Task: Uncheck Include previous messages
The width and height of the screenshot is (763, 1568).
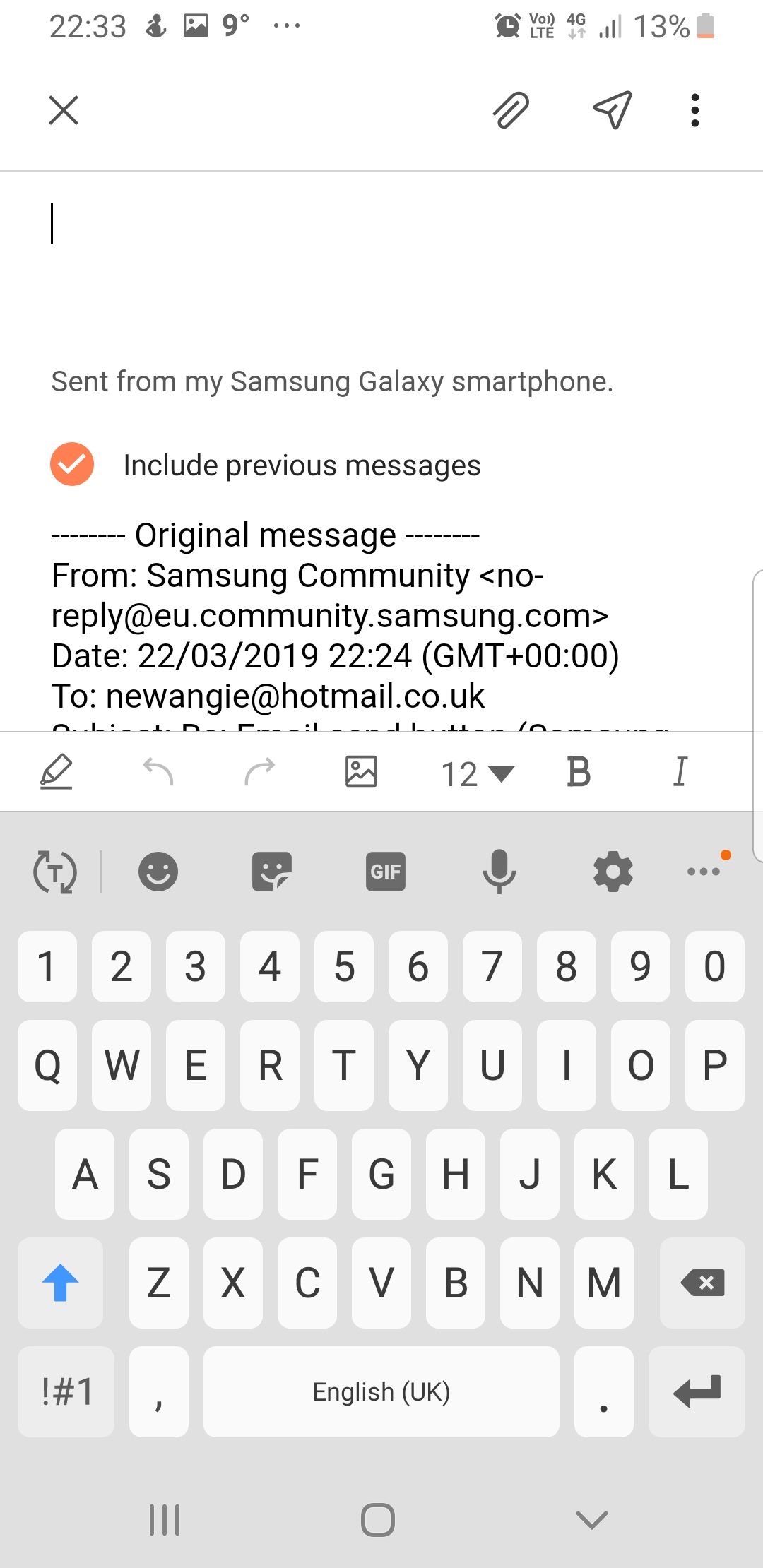Action: click(71, 464)
